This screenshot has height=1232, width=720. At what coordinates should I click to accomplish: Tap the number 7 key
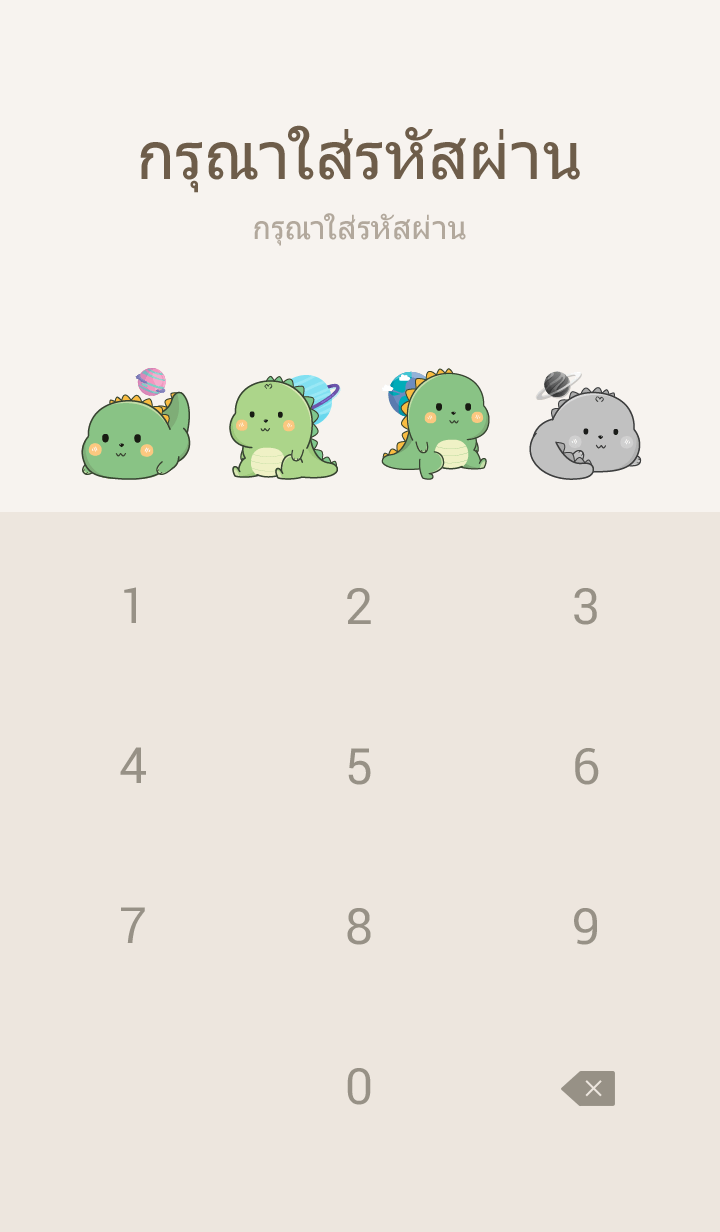(x=132, y=927)
